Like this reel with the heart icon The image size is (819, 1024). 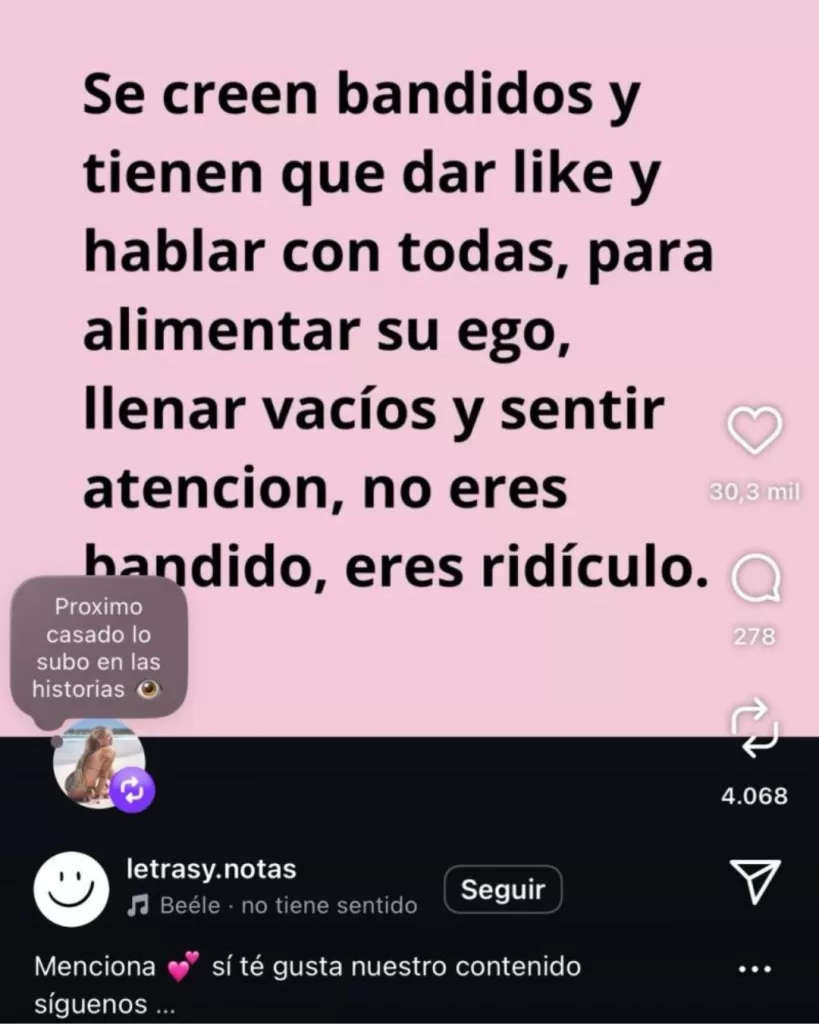pos(754,431)
